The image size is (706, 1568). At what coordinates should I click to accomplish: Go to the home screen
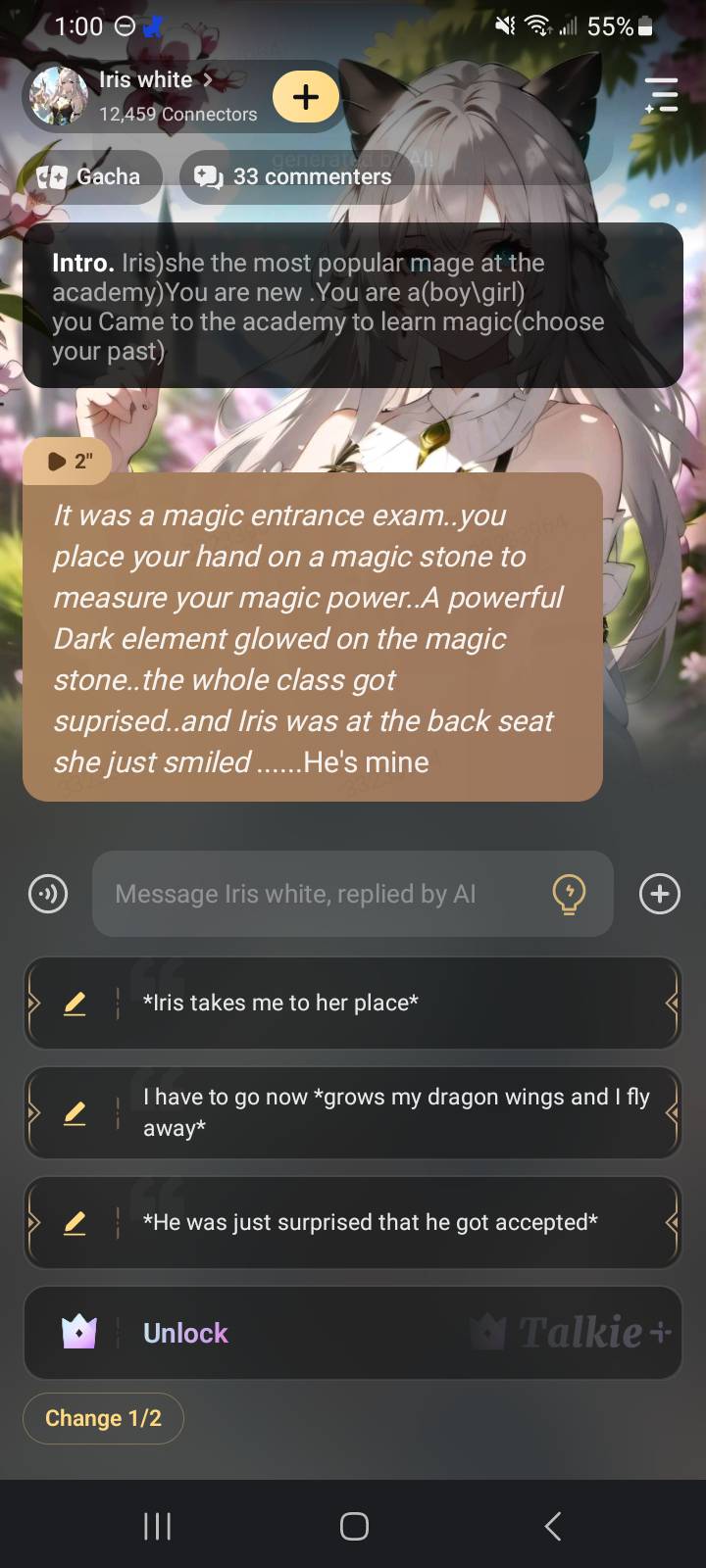pyautogui.click(x=353, y=1525)
